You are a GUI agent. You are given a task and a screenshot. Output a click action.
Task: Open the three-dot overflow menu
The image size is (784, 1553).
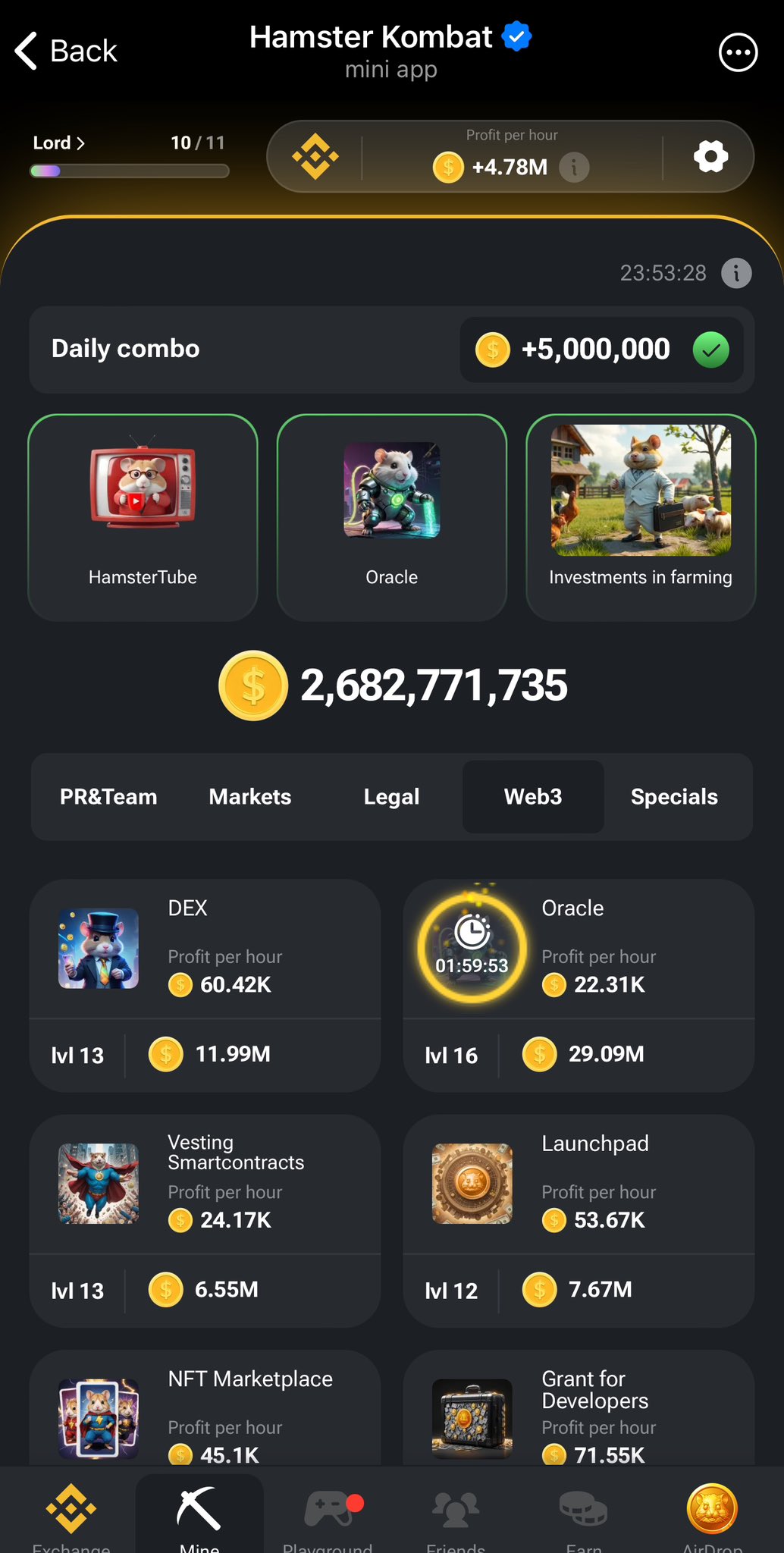pos(737,52)
